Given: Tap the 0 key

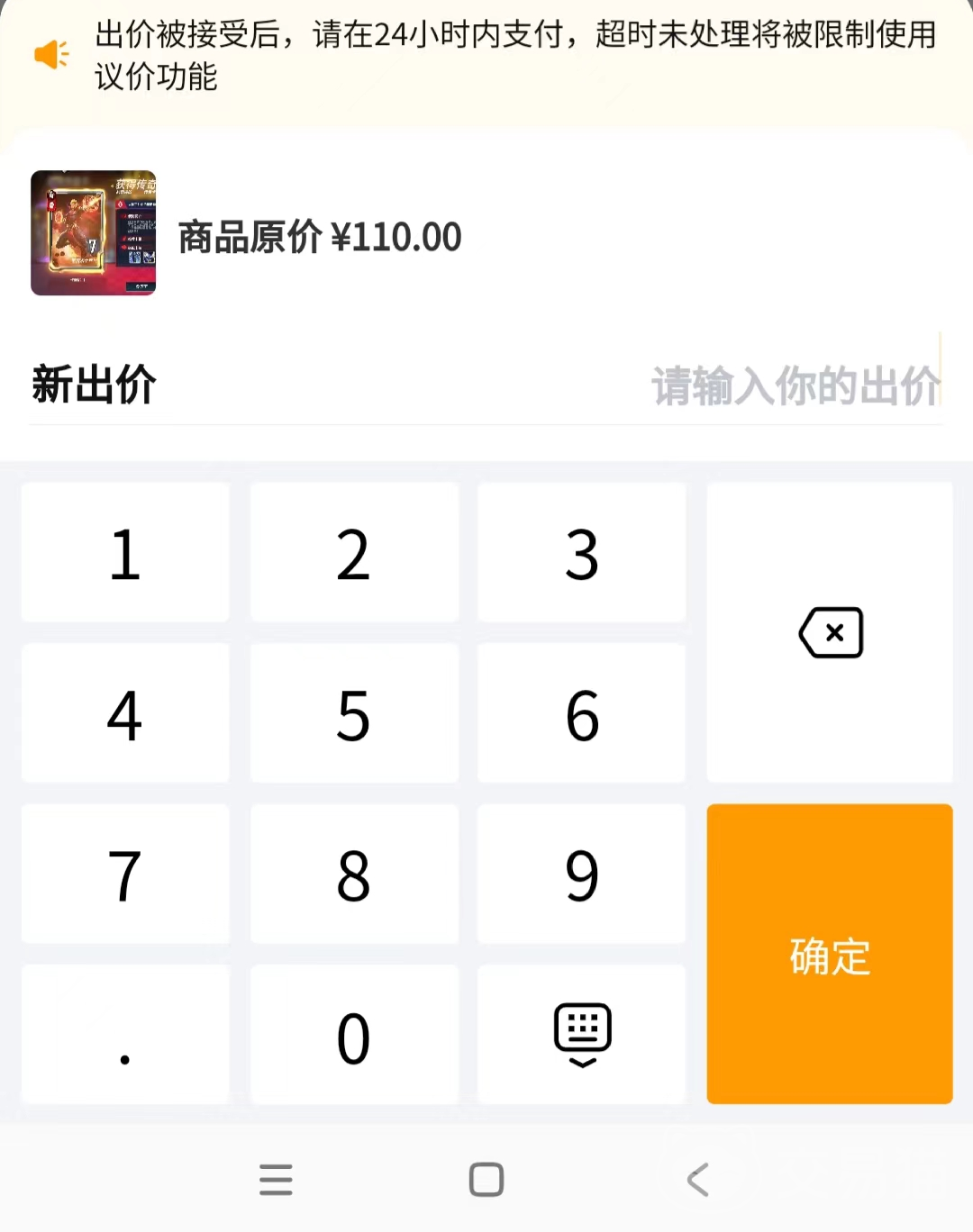Looking at the screenshot, I should [x=354, y=1036].
